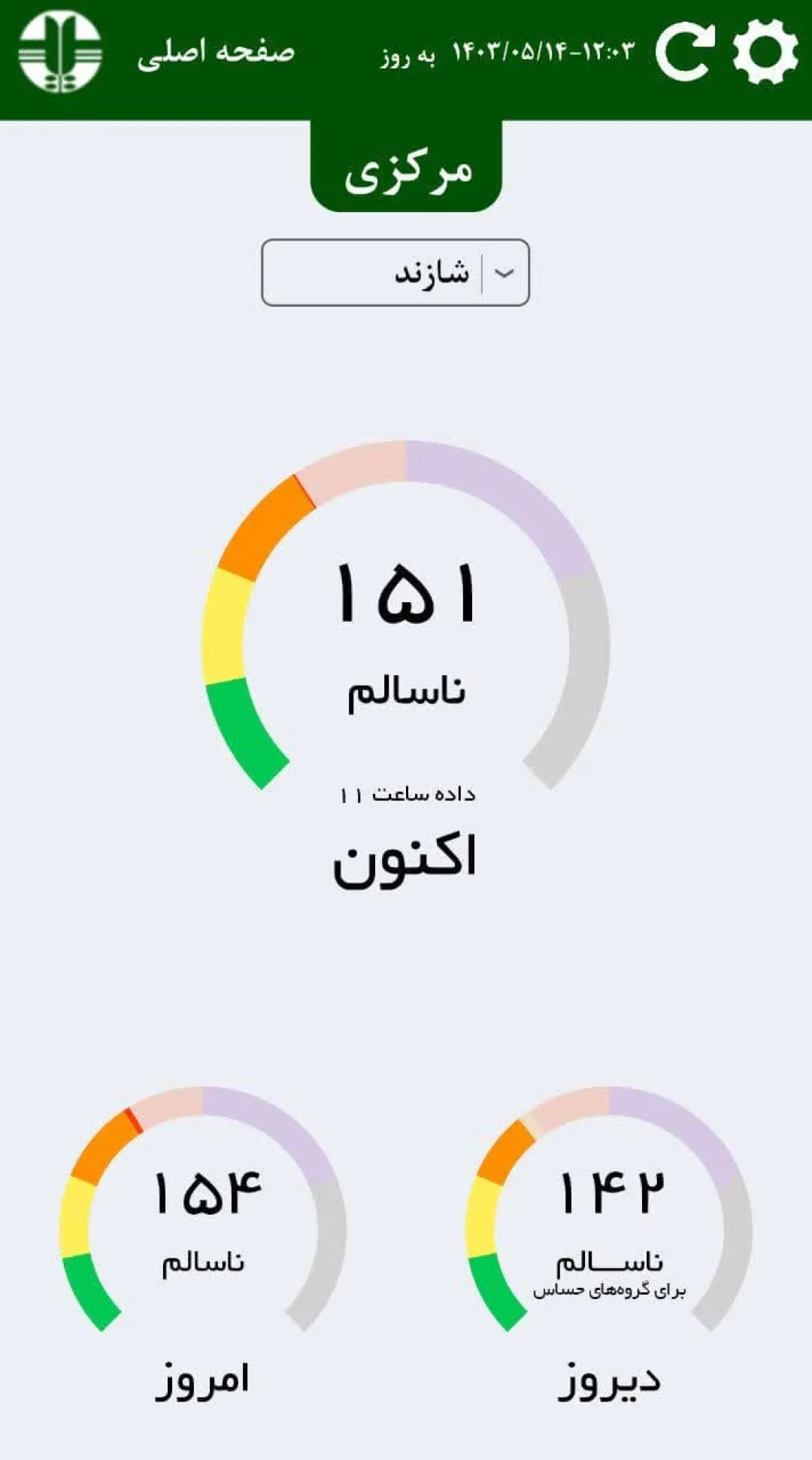812x1460 pixels.
Task: Go to صفحه اصلی home page
Action: coord(217,53)
